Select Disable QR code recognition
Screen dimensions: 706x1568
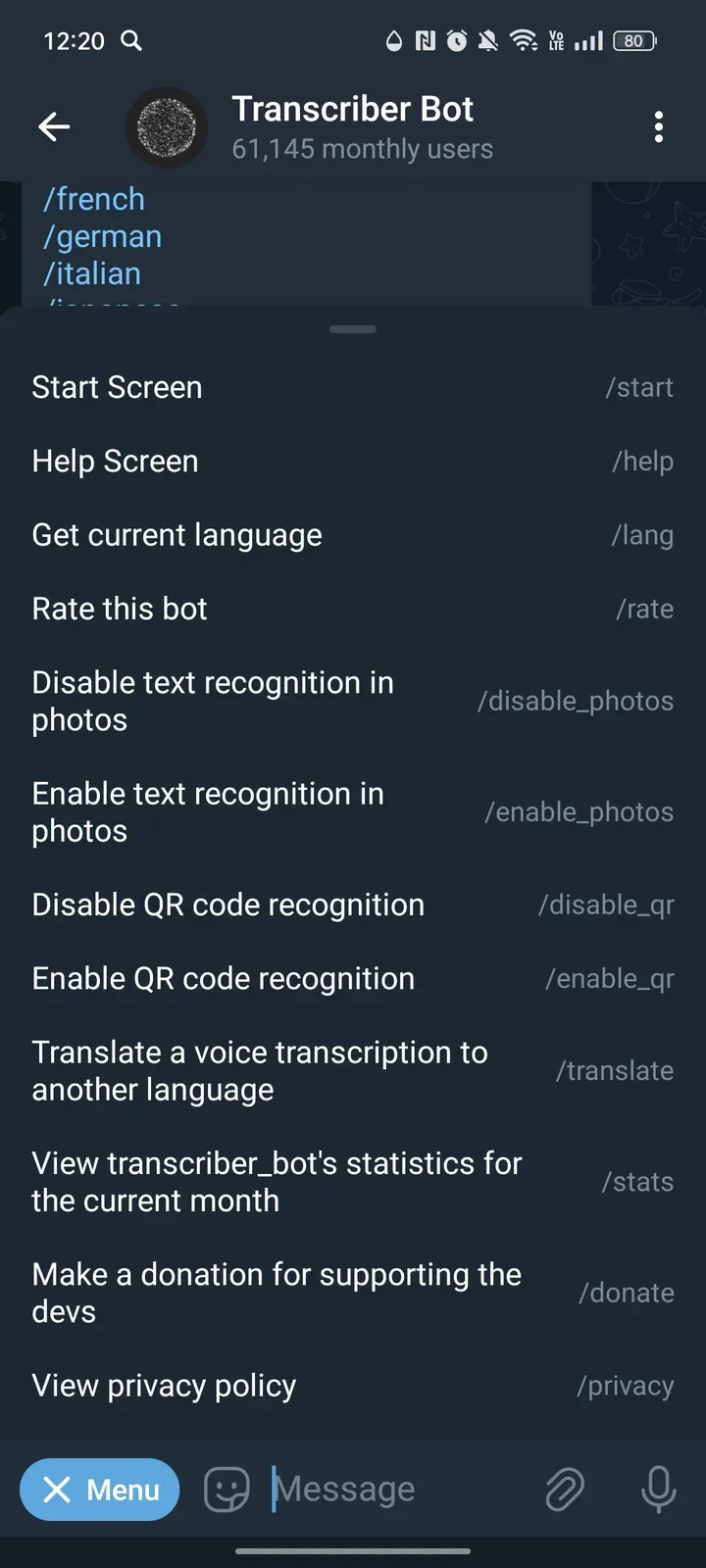[x=352, y=905]
